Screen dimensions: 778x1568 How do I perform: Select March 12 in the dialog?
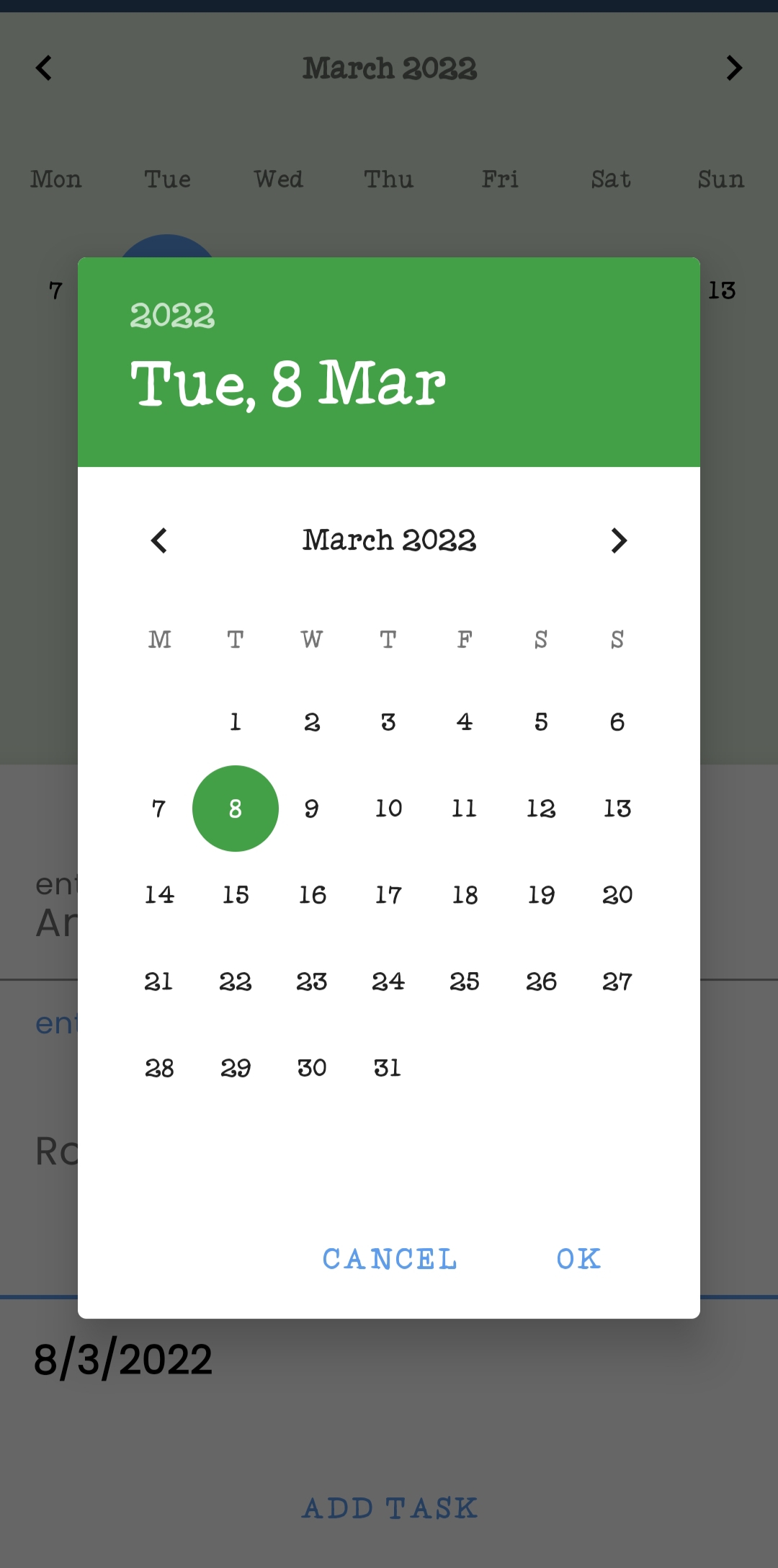[x=541, y=808]
